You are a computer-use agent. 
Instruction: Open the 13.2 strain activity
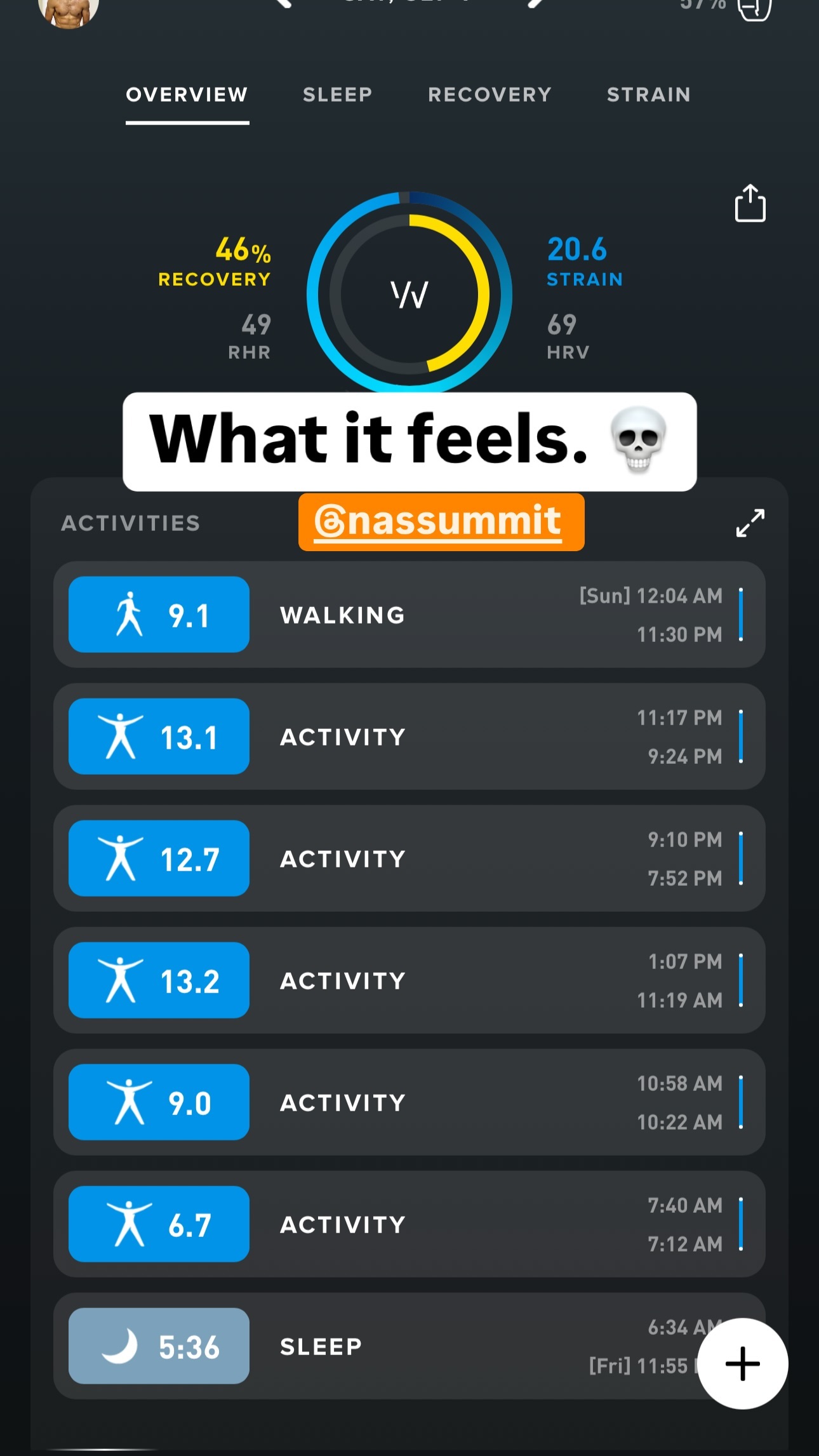coord(409,980)
